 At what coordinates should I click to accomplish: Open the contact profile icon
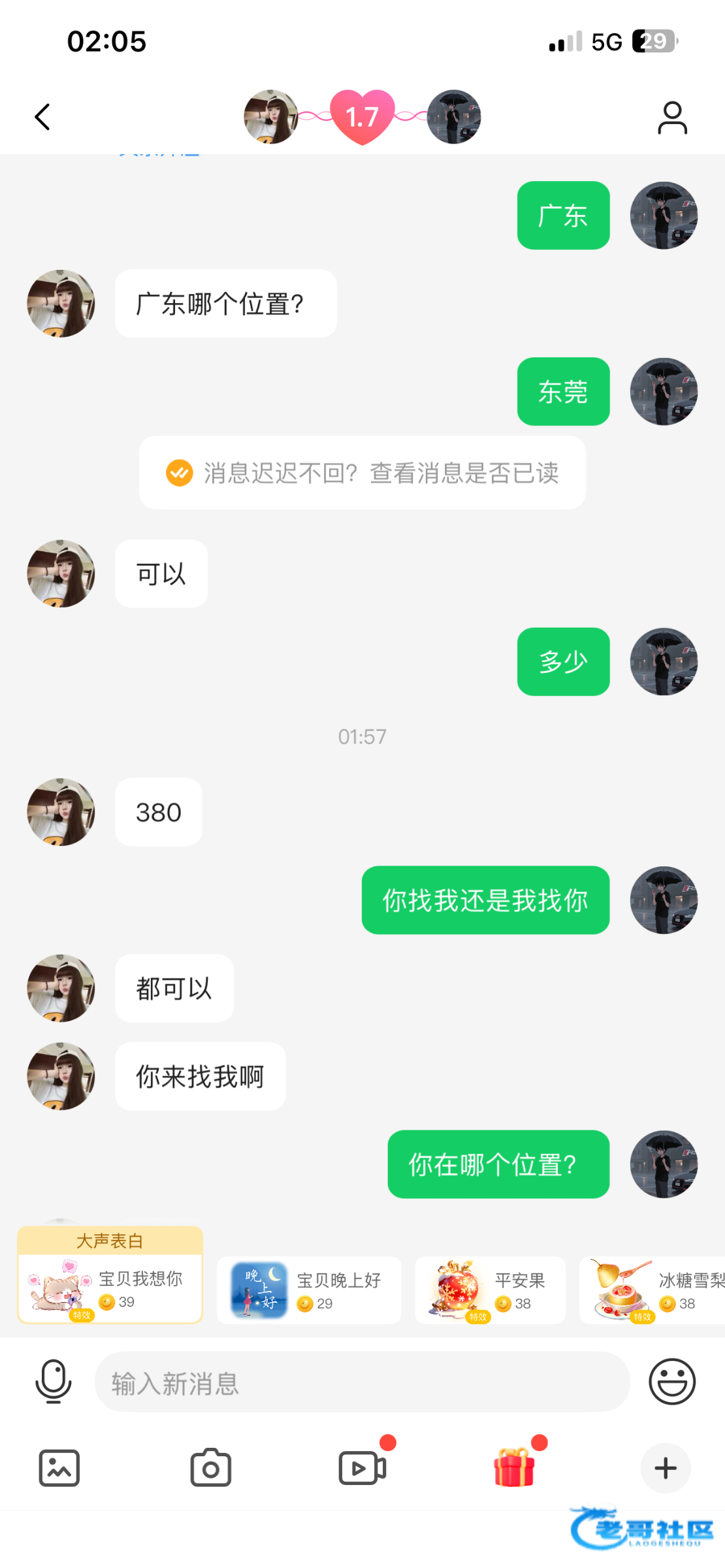[672, 118]
